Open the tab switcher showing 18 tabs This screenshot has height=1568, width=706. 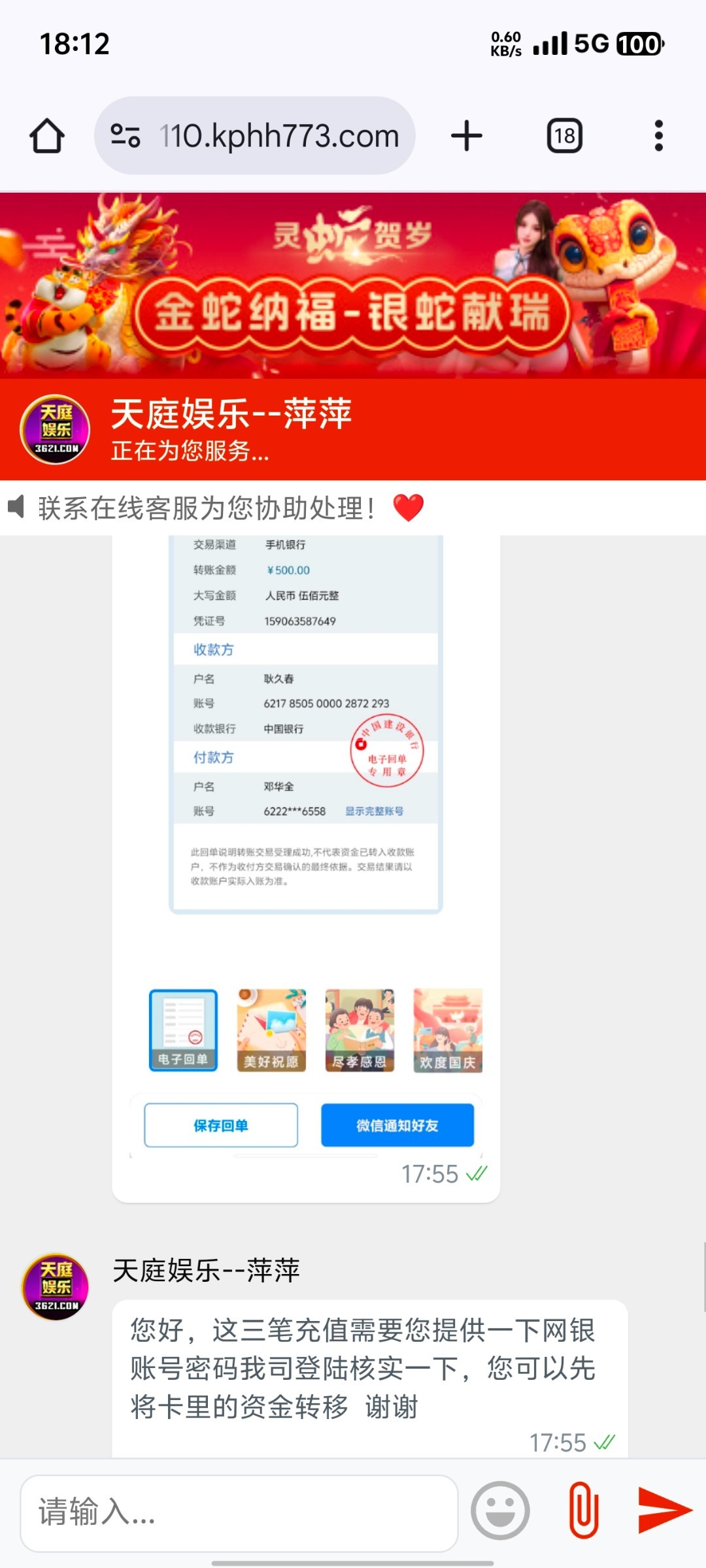[x=564, y=136]
